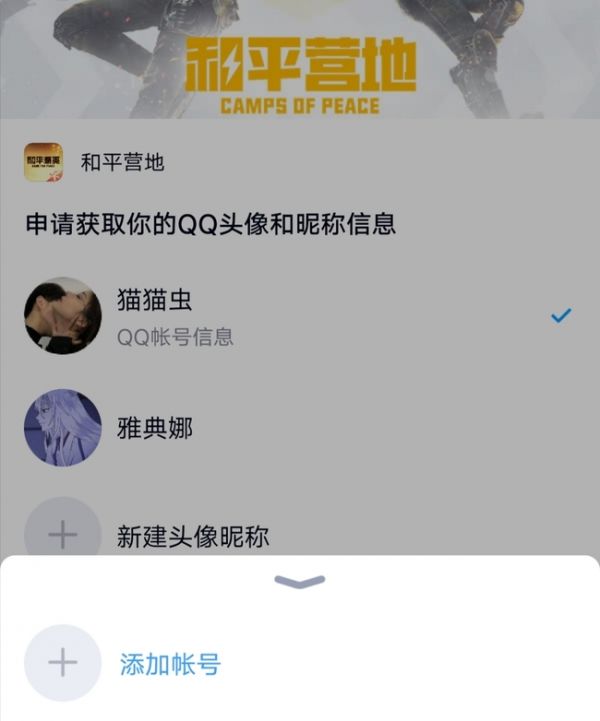Tap 添加帐号 to add an account
The height and width of the screenshot is (721, 600).
[169, 663]
